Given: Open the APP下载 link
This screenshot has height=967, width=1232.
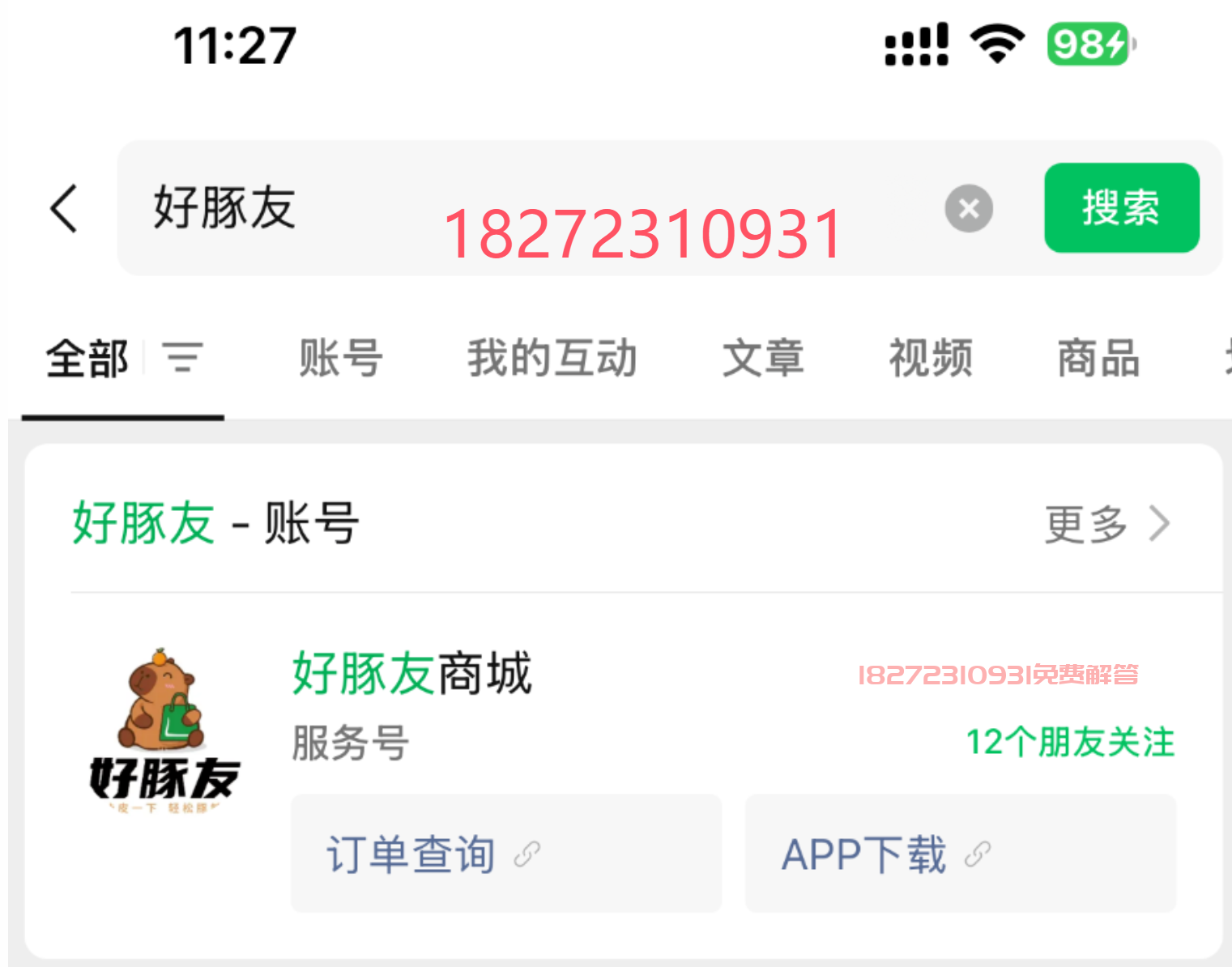Looking at the screenshot, I should [960, 854].
